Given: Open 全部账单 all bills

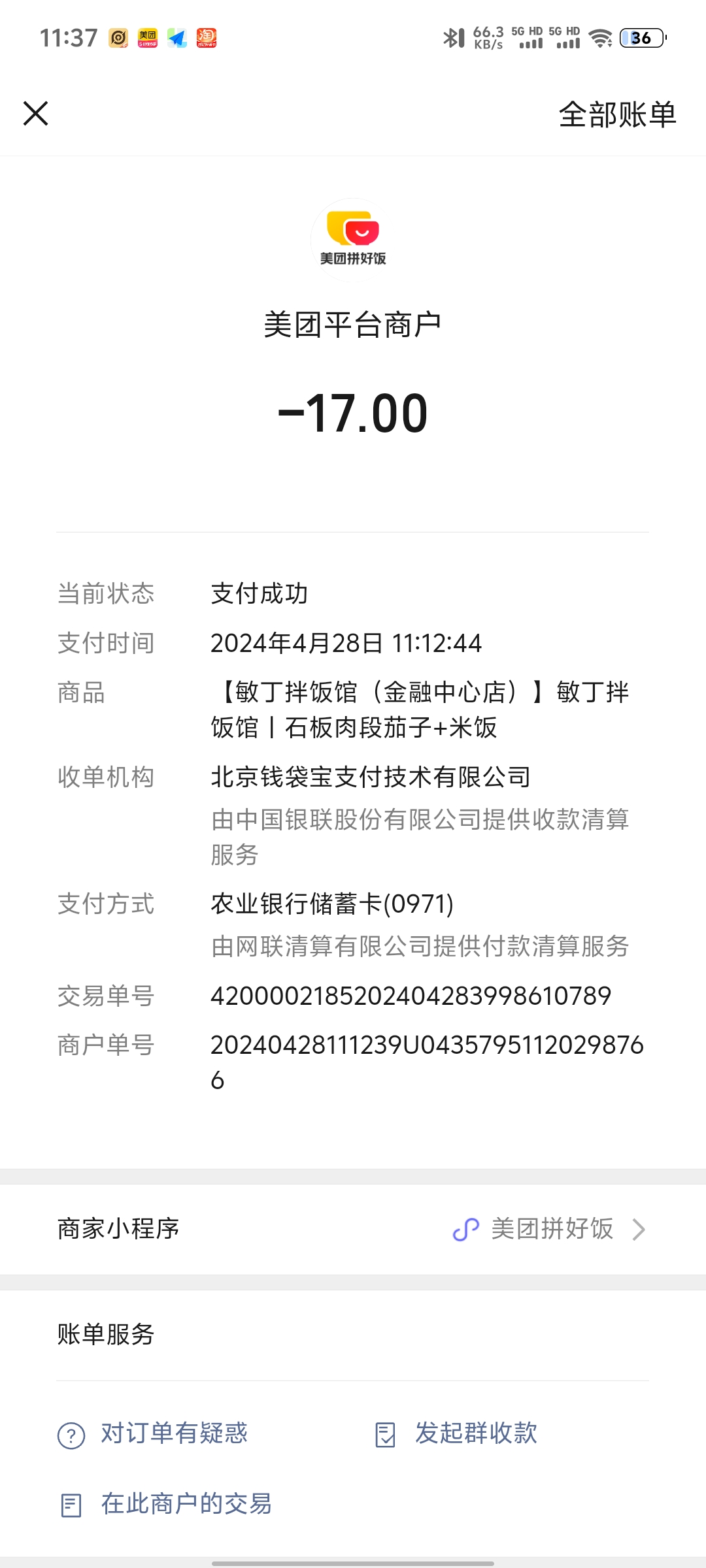Looking at the screenshot, I should (617, 115).
